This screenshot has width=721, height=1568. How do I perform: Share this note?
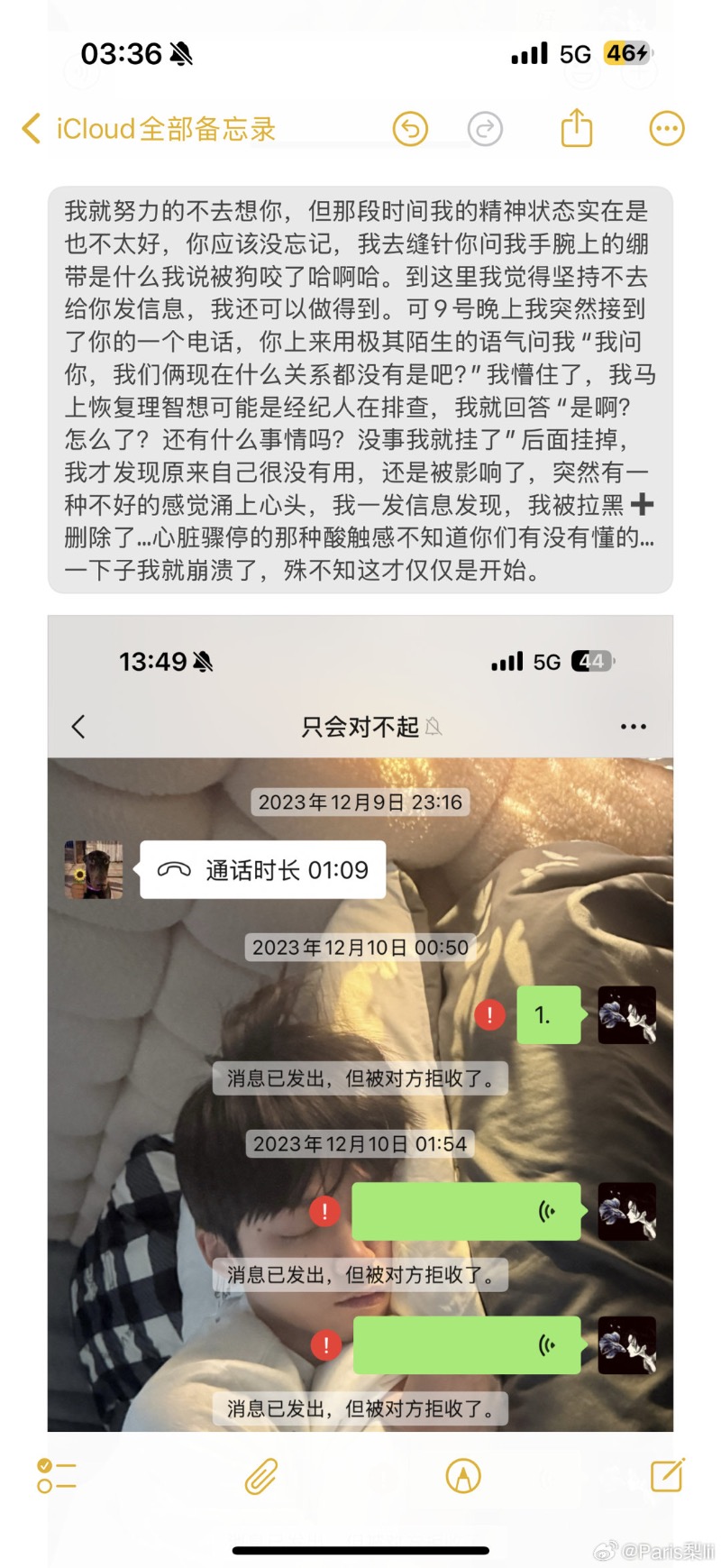(577, 128)
